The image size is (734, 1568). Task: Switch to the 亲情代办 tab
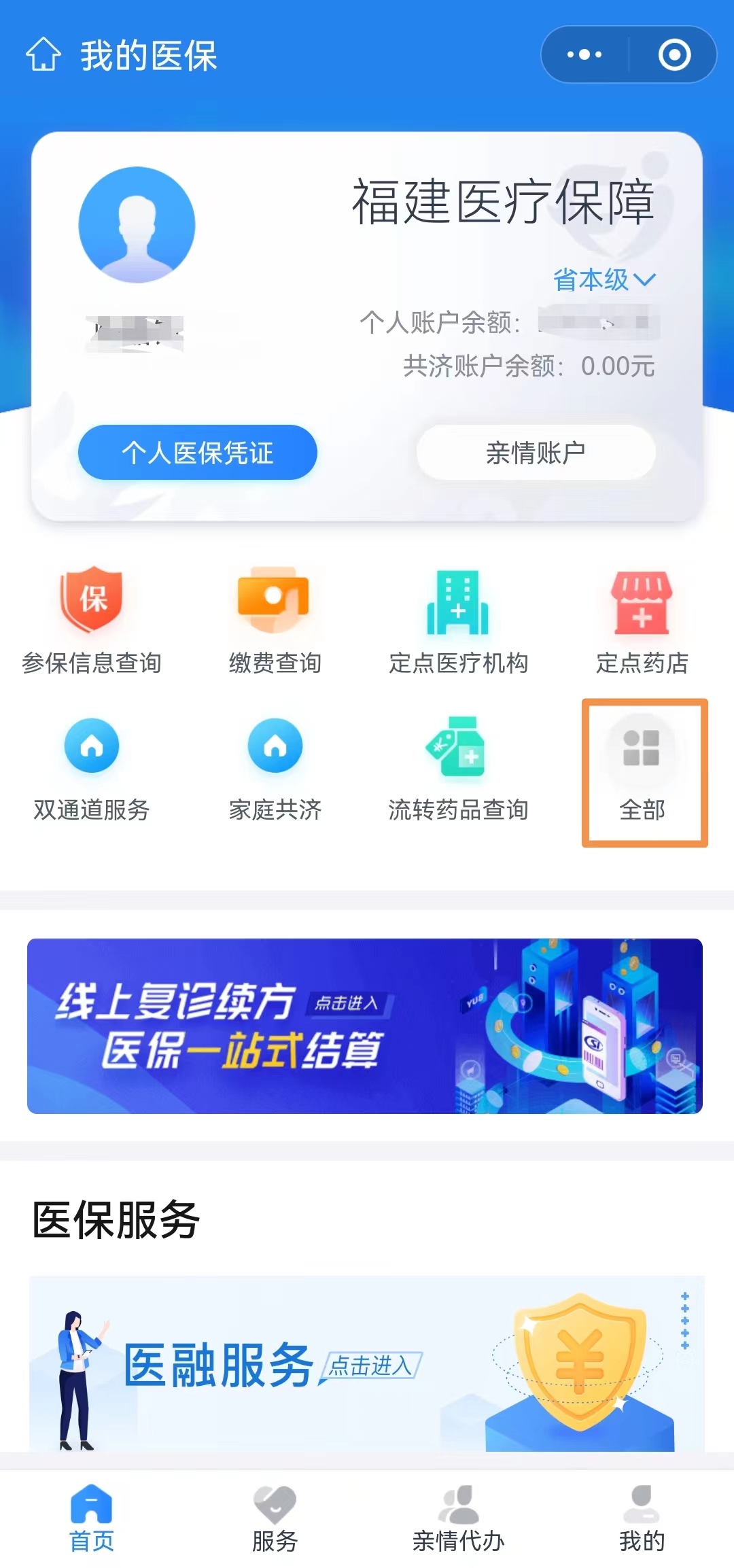(458, 1518)
